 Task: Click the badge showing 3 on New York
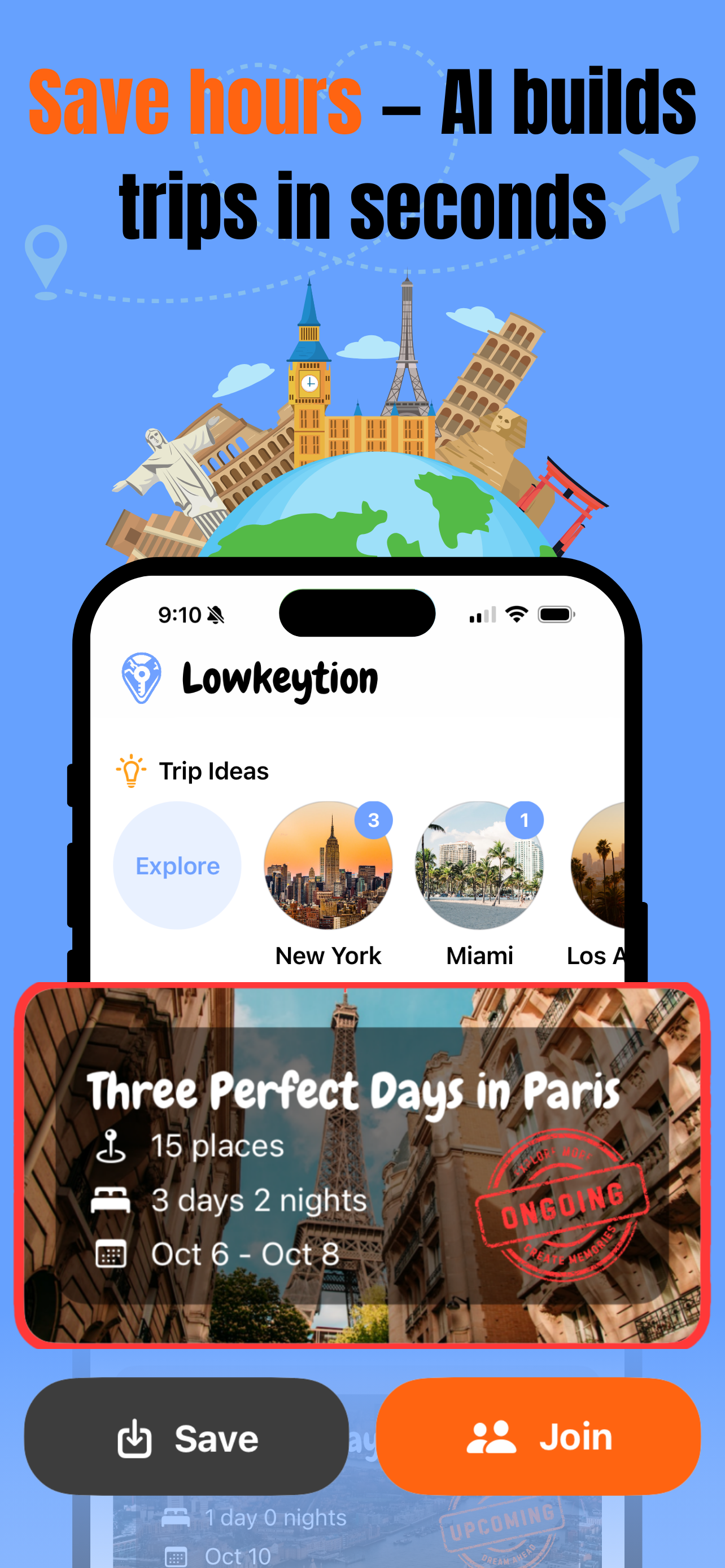pos(373,820)
